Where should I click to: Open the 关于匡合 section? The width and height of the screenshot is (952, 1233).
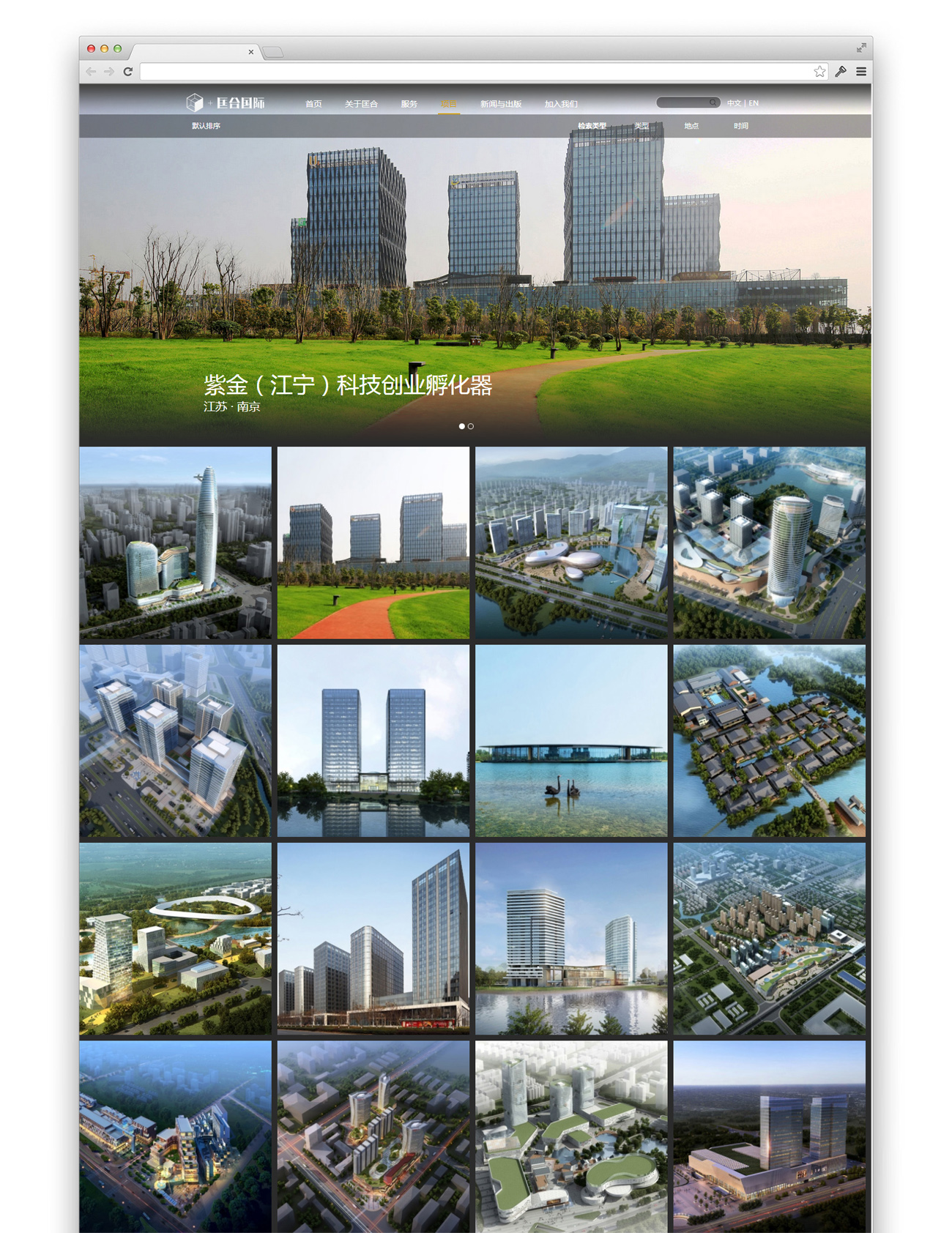pos(361,104)
